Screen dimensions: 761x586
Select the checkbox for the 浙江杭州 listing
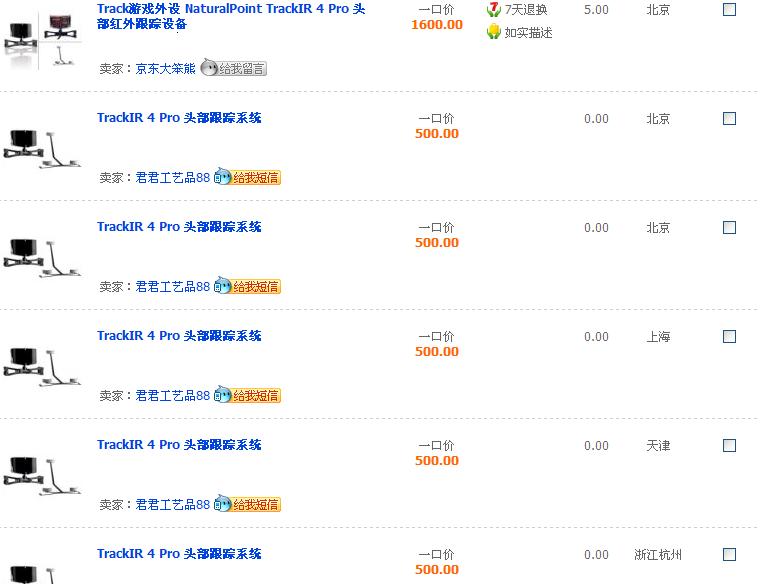click(x=729, y=555)
